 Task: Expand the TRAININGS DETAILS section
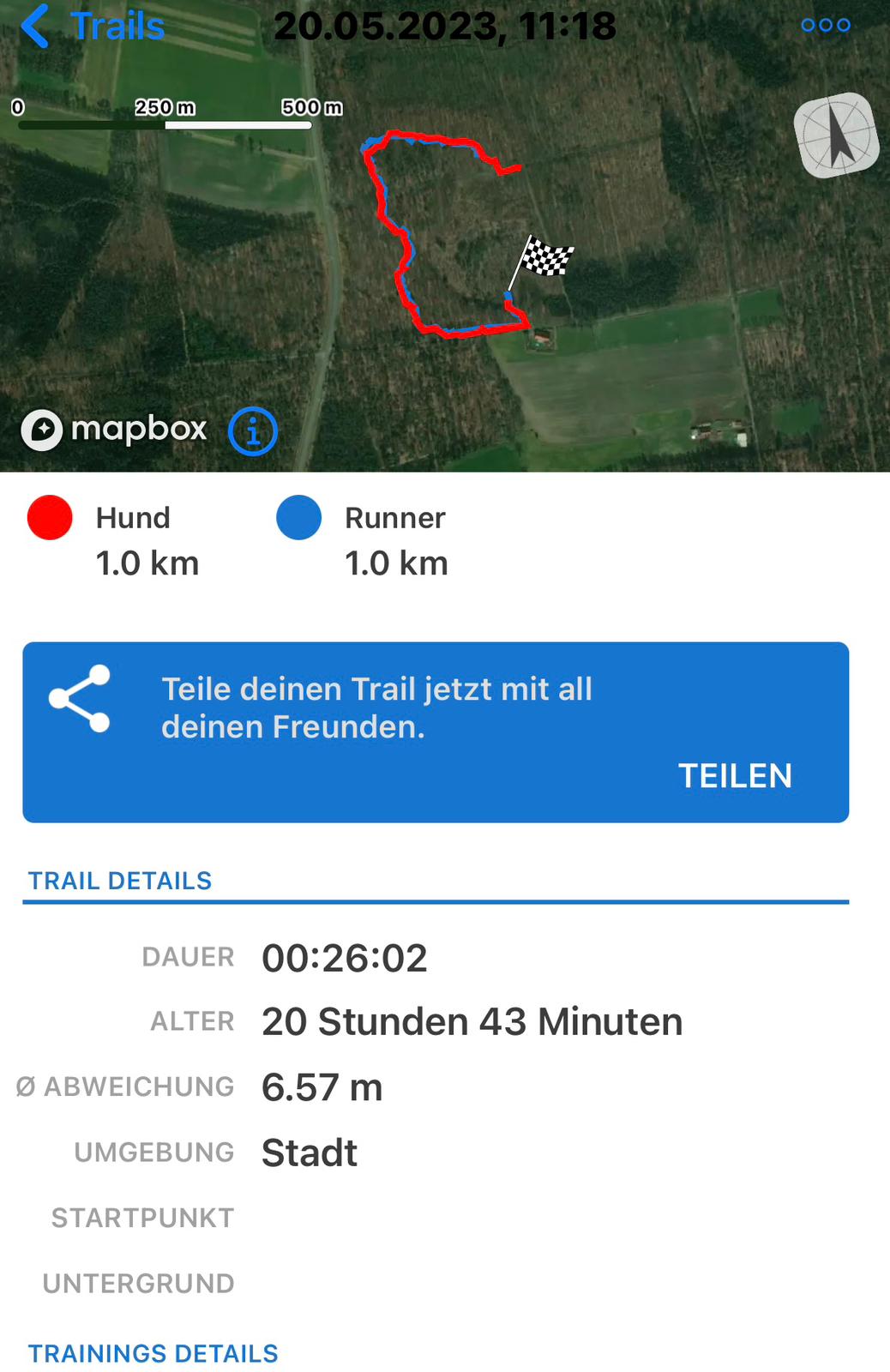(x=153, y=1353)
